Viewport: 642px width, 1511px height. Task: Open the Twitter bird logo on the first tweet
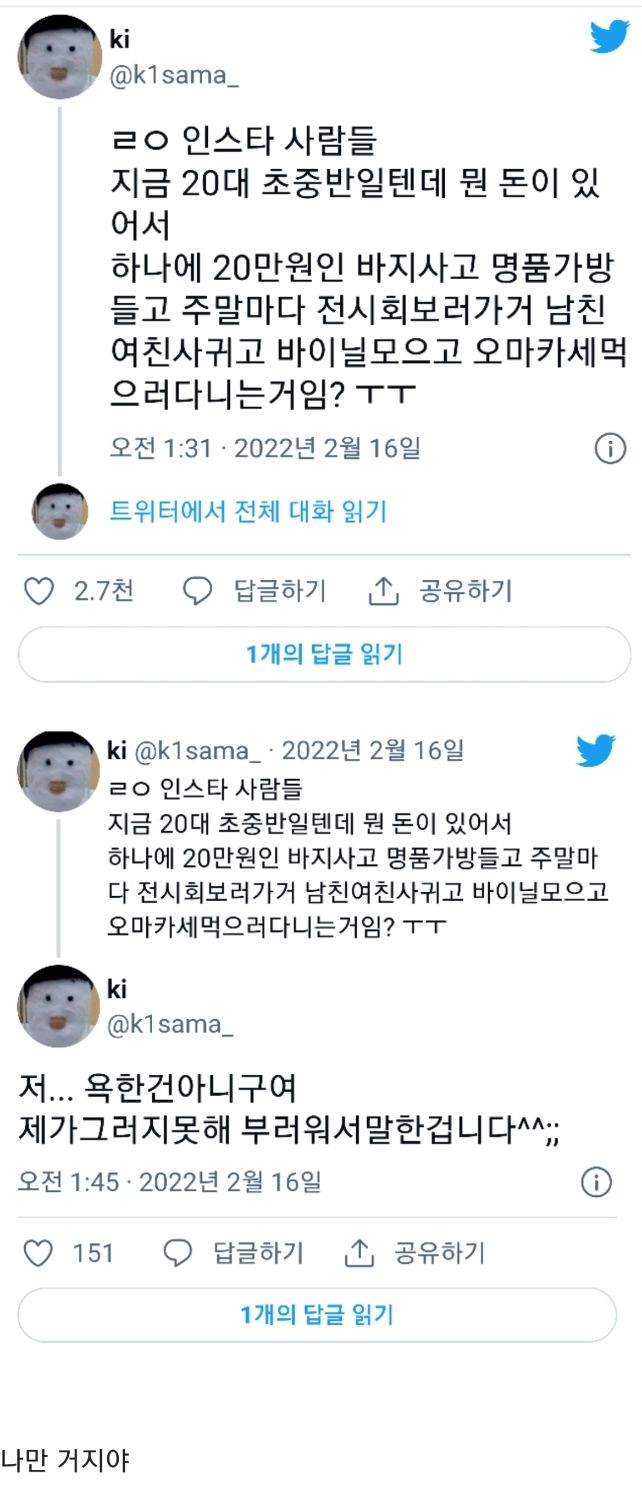point(608,37)
